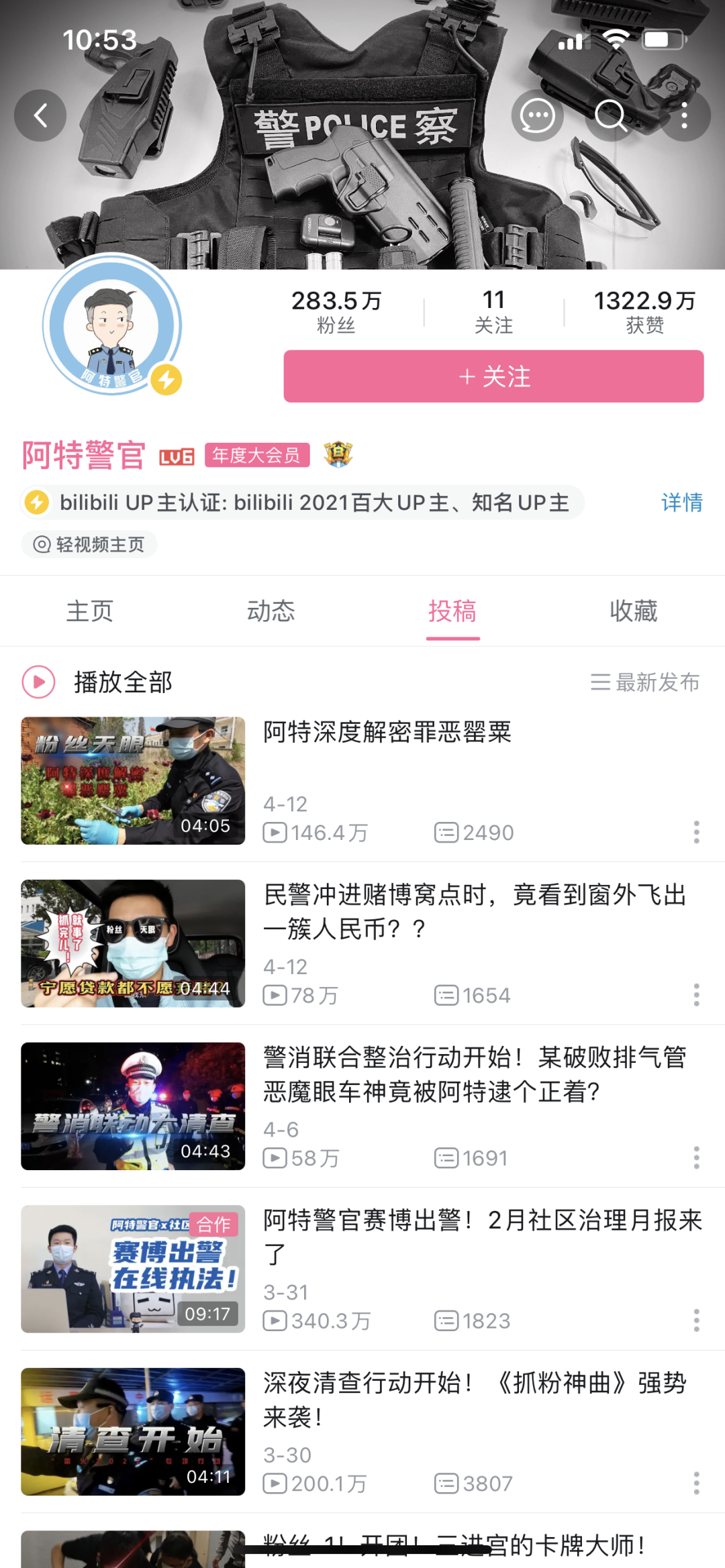
Task: Switch to the 主页 tab
Action: (90, 611)
